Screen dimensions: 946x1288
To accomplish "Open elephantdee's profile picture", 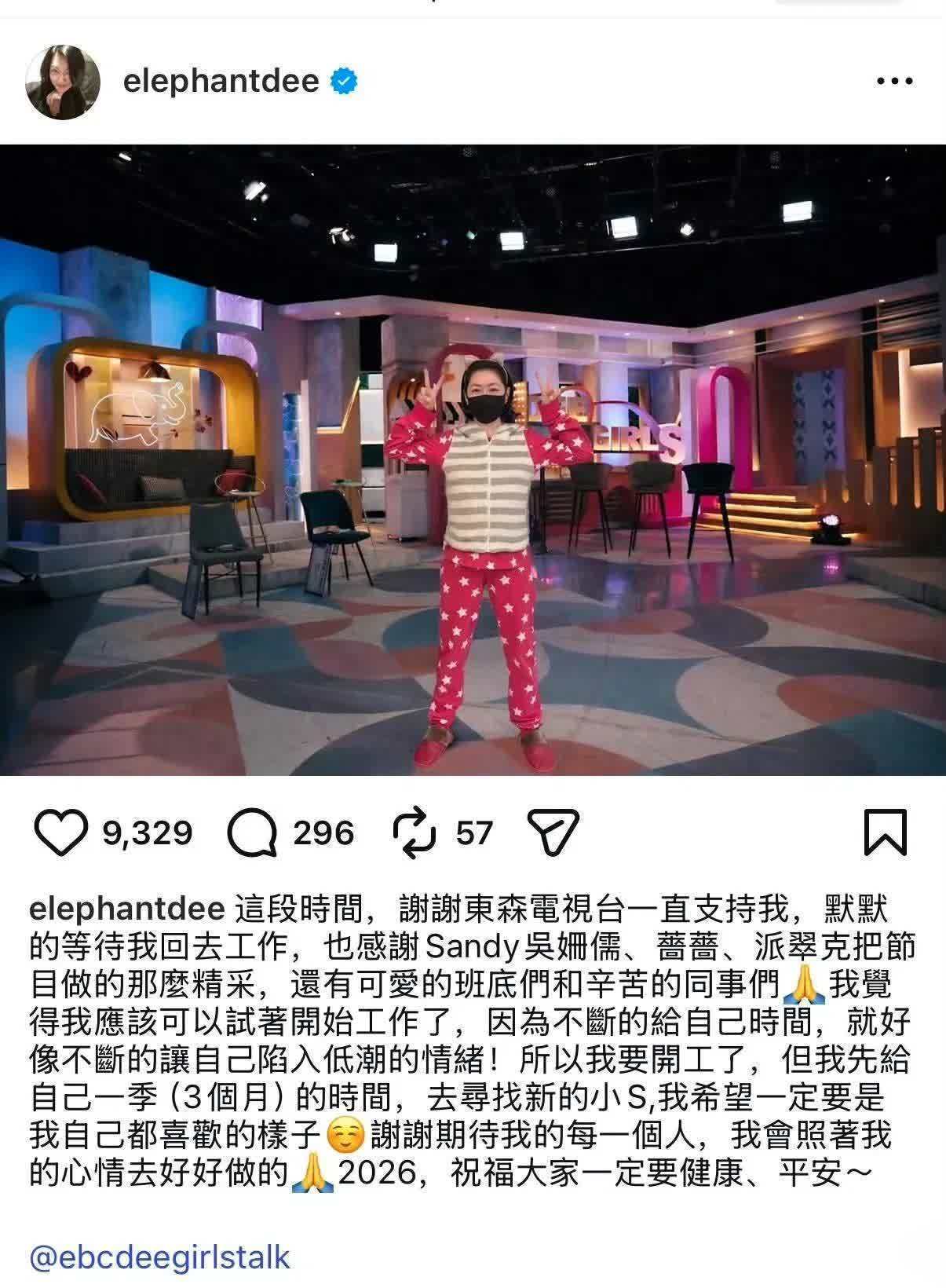I will [63, 82].
